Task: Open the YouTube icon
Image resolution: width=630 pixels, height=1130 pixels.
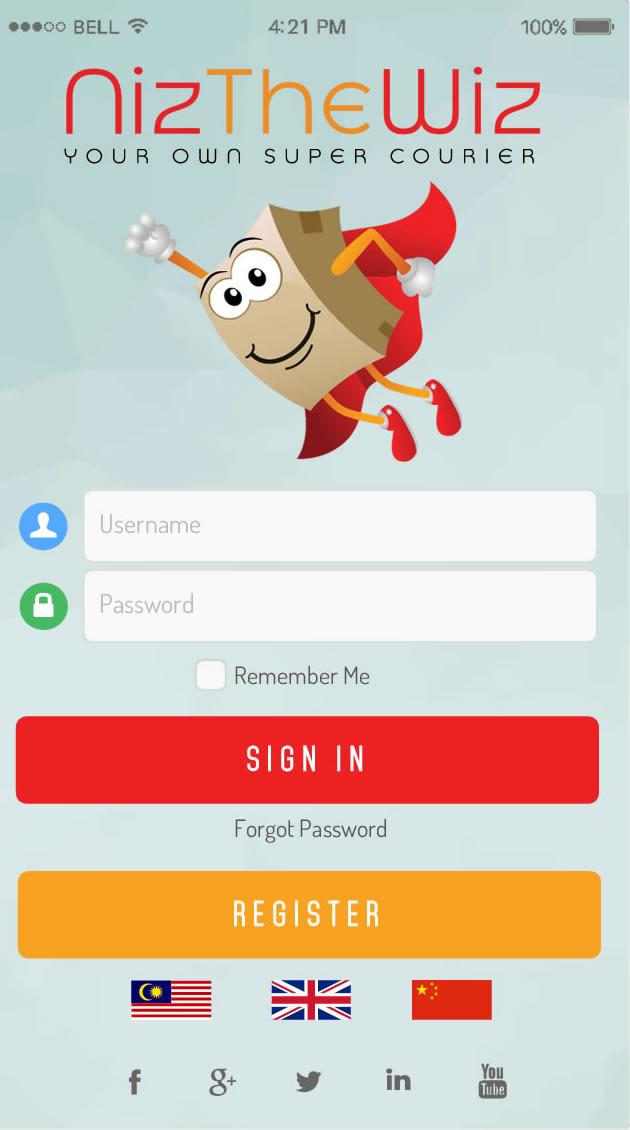Action: [x=492, y=1081]
